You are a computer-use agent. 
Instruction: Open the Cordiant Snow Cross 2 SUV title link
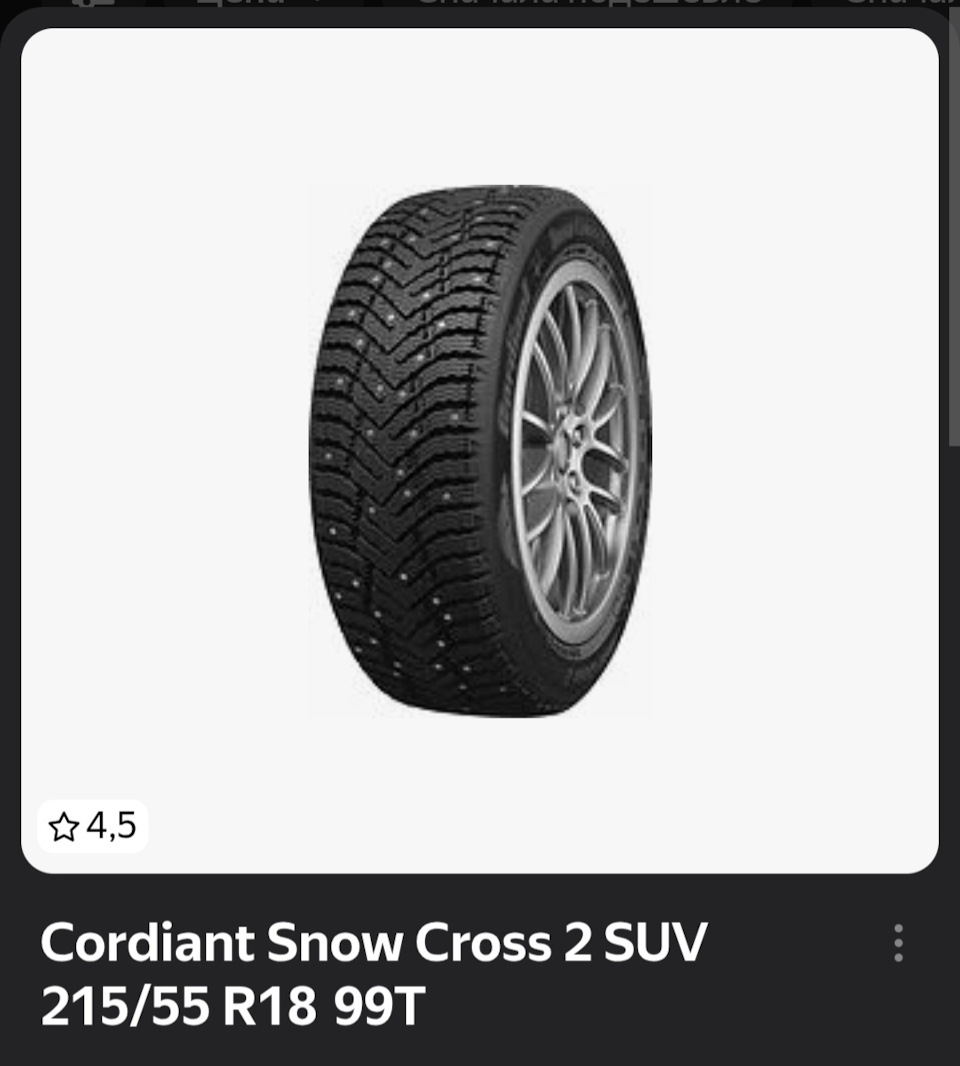374,973
